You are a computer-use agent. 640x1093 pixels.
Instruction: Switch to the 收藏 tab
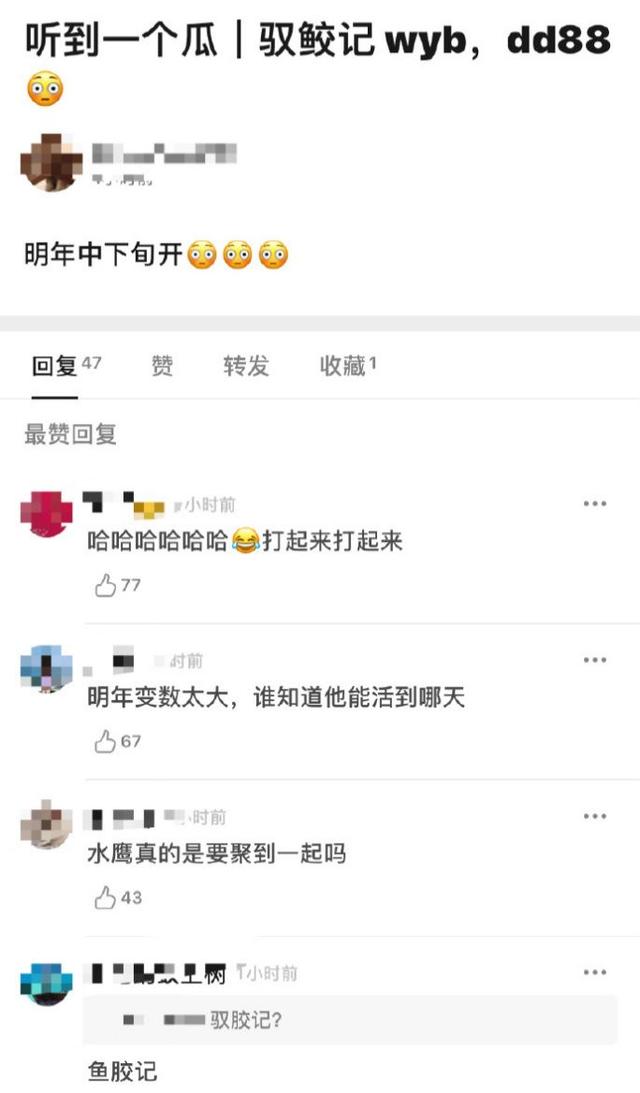click(x=346, y=366)
